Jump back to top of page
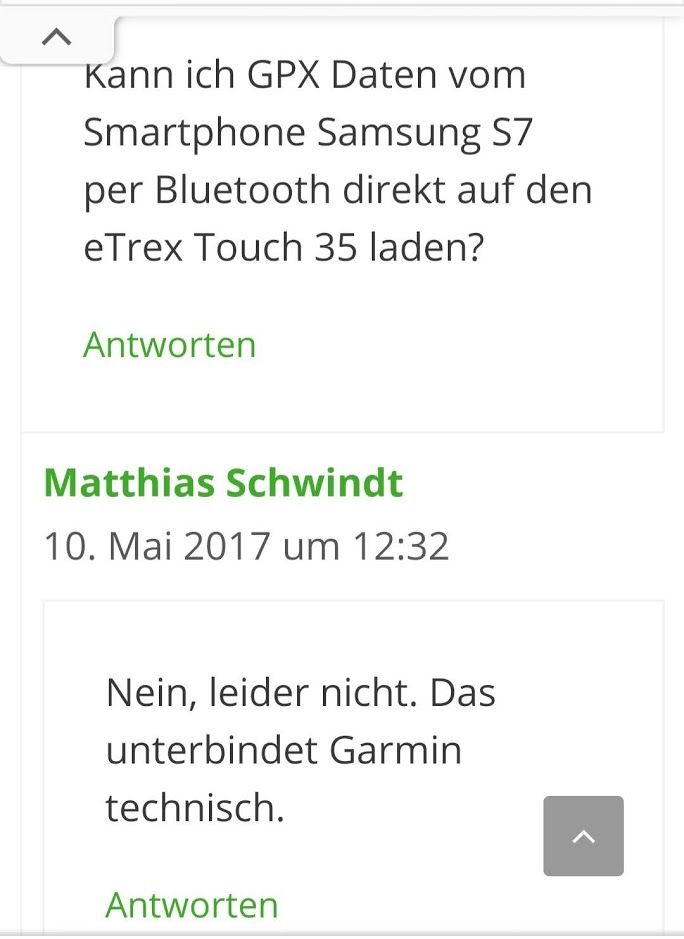 tap(583, 836)
